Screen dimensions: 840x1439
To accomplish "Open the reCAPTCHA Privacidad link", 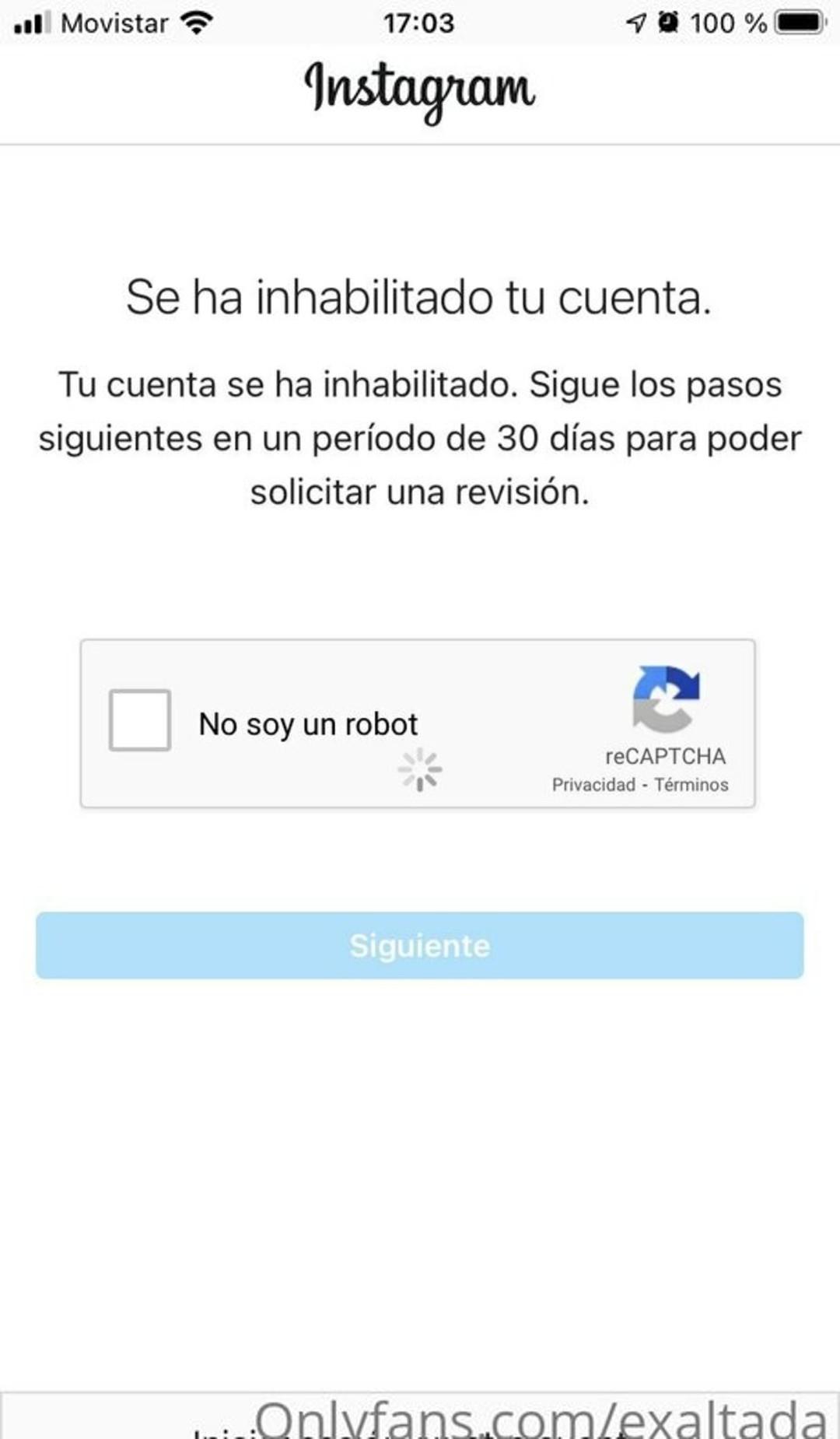I will 593,785.
